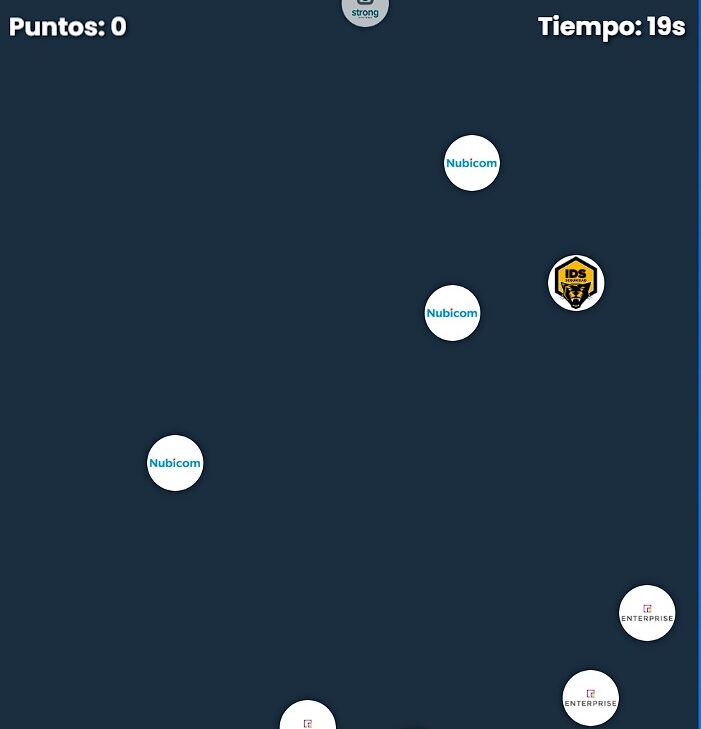Screen dimensions: 701x729
Task: Pop the IDS Seguridad logo bubble
Action: [576, 283]
